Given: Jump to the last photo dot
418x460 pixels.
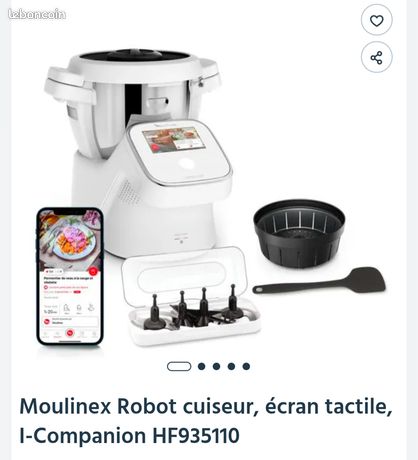Looking at the screenshot, I should pyautogui.click(x=246, y=366).
